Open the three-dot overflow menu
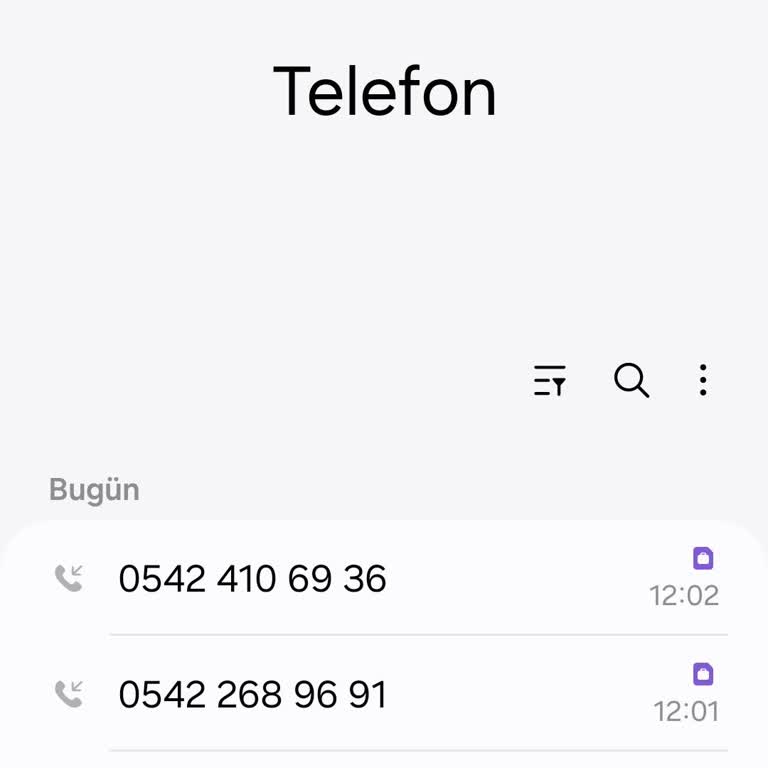This screenshot has height=768, width=768. pyautogui.click(x=703, y=381)
